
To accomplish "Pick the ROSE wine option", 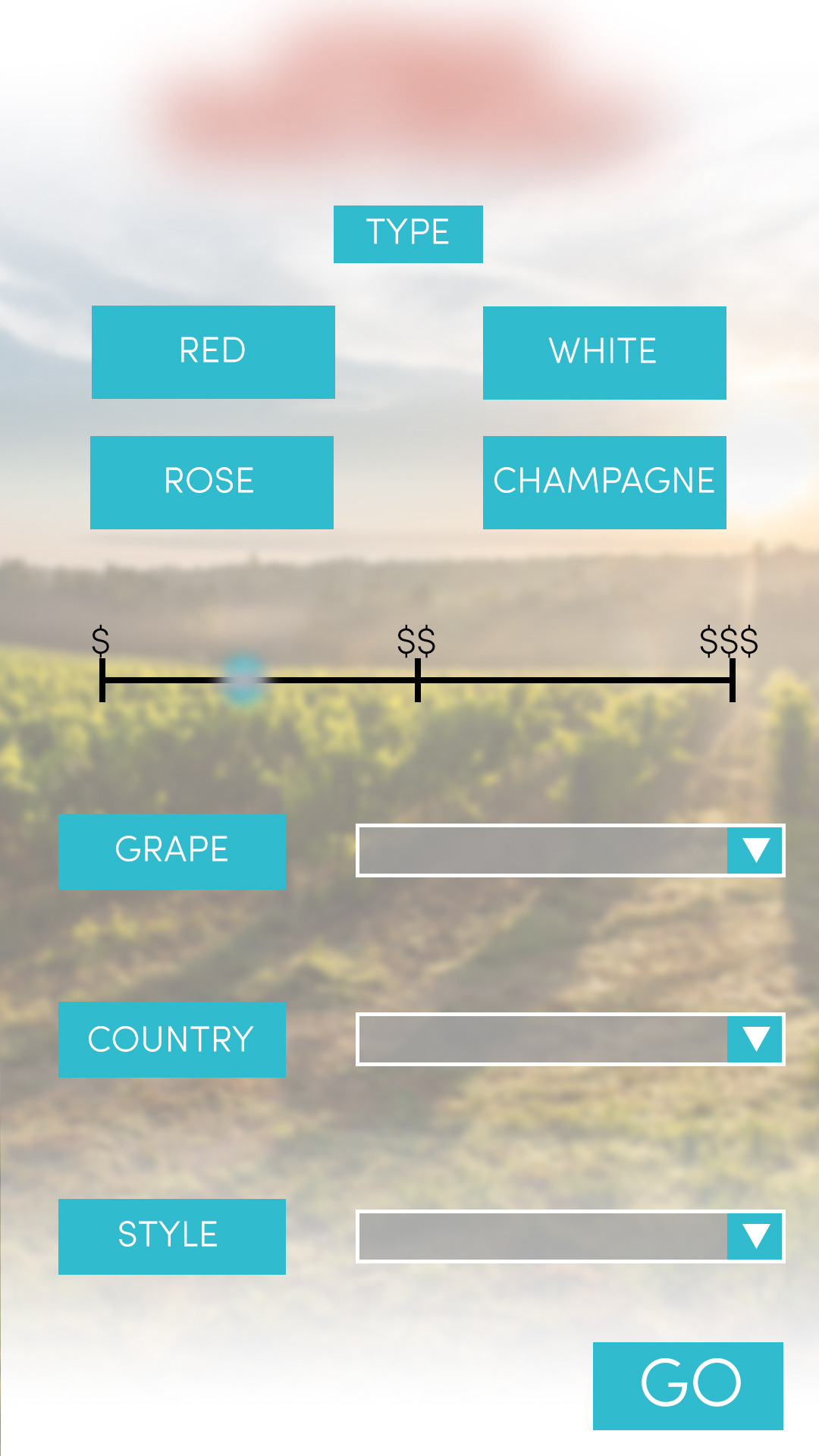I will 212,482.
